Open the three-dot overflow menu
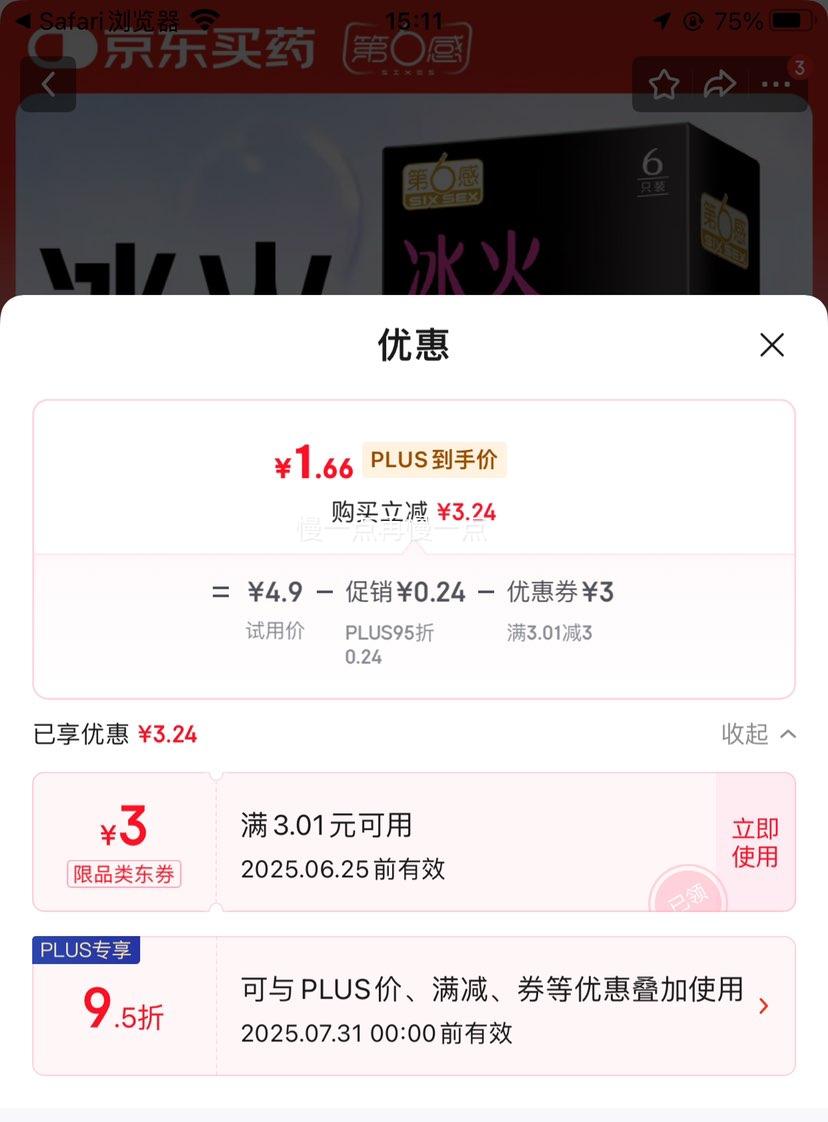828x1122 pixels. pos(776,85)
